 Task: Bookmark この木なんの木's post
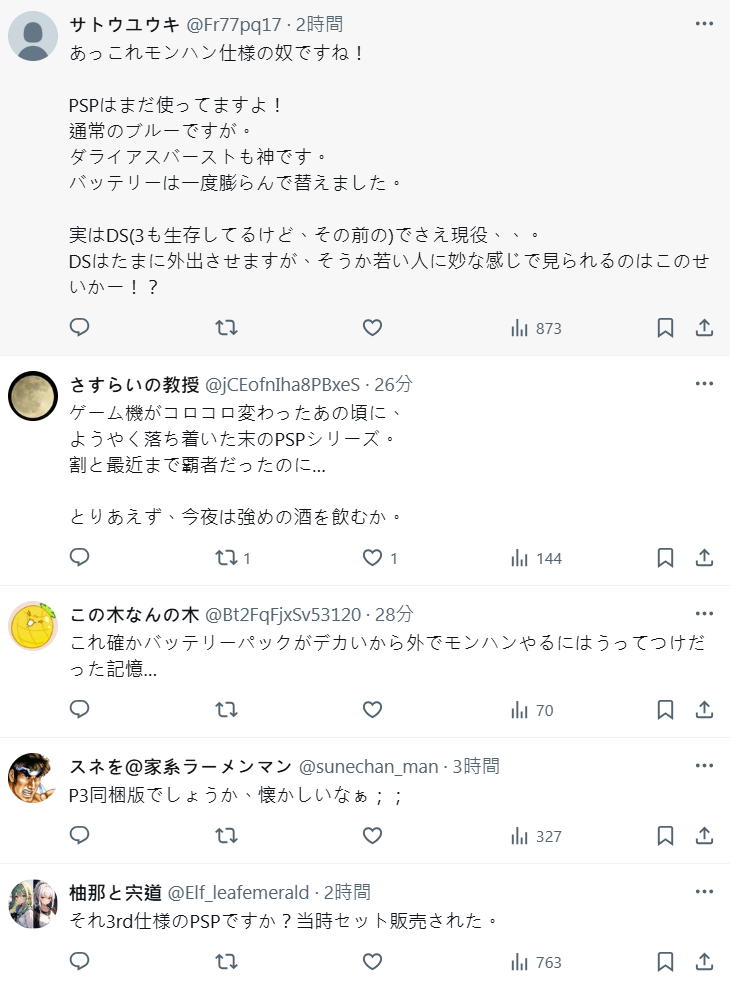[665, 710]
